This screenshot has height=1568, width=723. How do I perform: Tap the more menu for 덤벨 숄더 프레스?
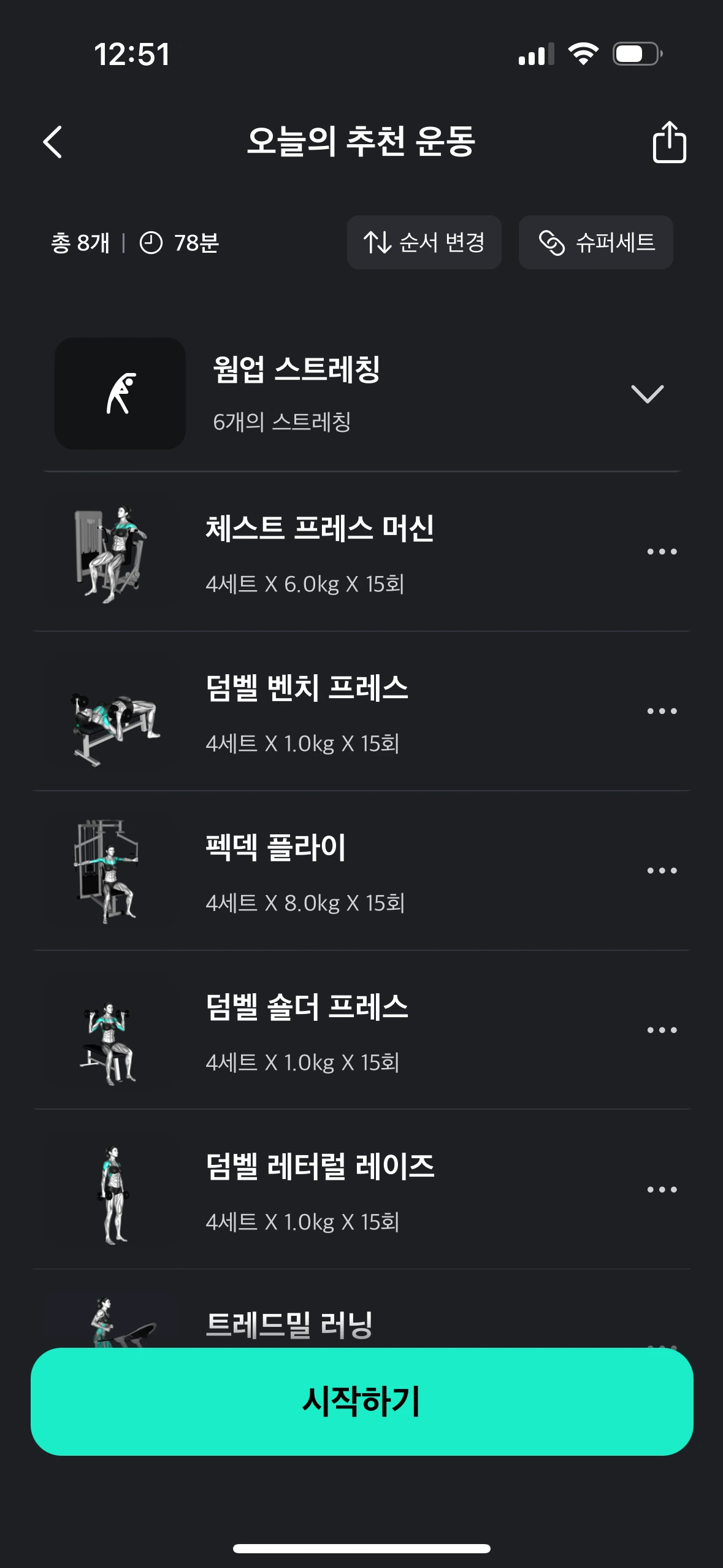pyautogui.click(x=662, y=1030)
